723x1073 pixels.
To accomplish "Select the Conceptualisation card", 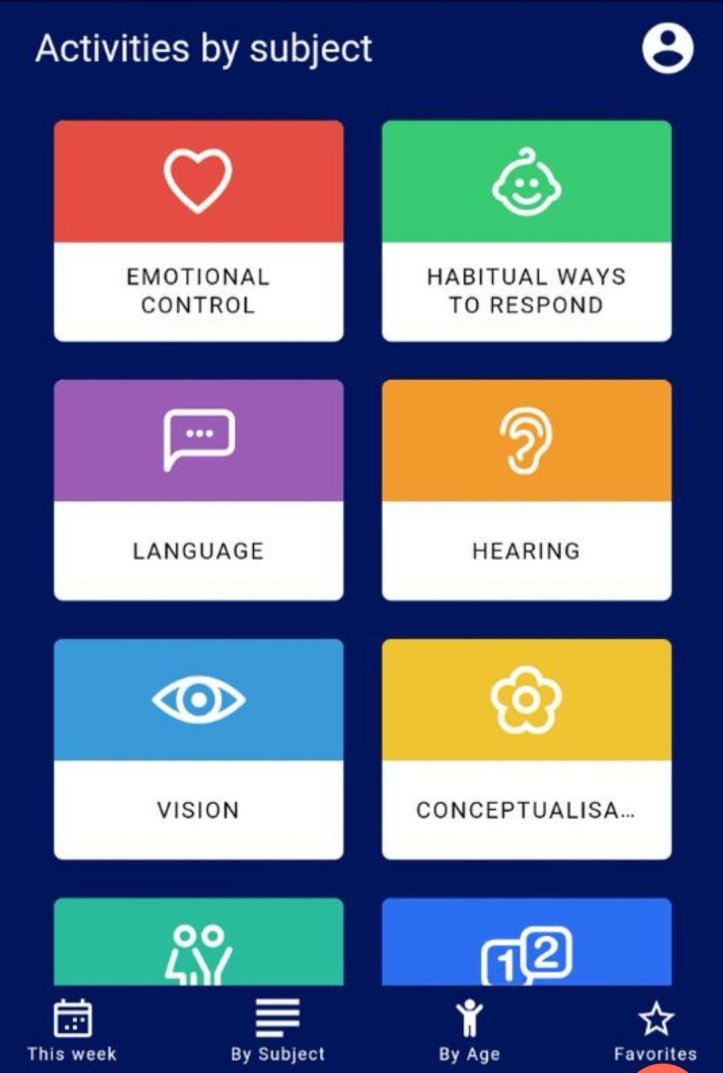I will (526, 749).
